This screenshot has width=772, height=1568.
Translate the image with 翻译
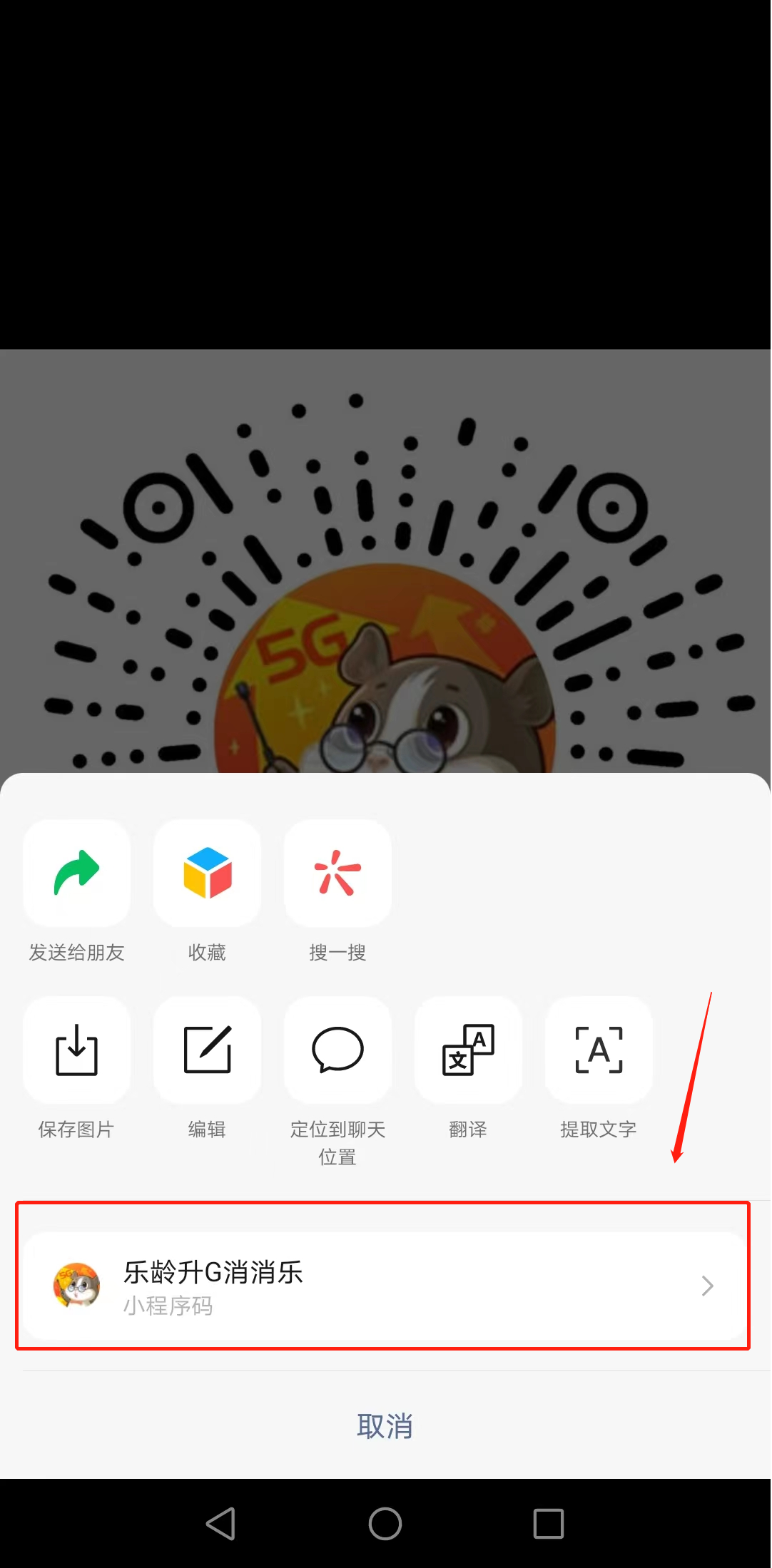[468, 1050]
